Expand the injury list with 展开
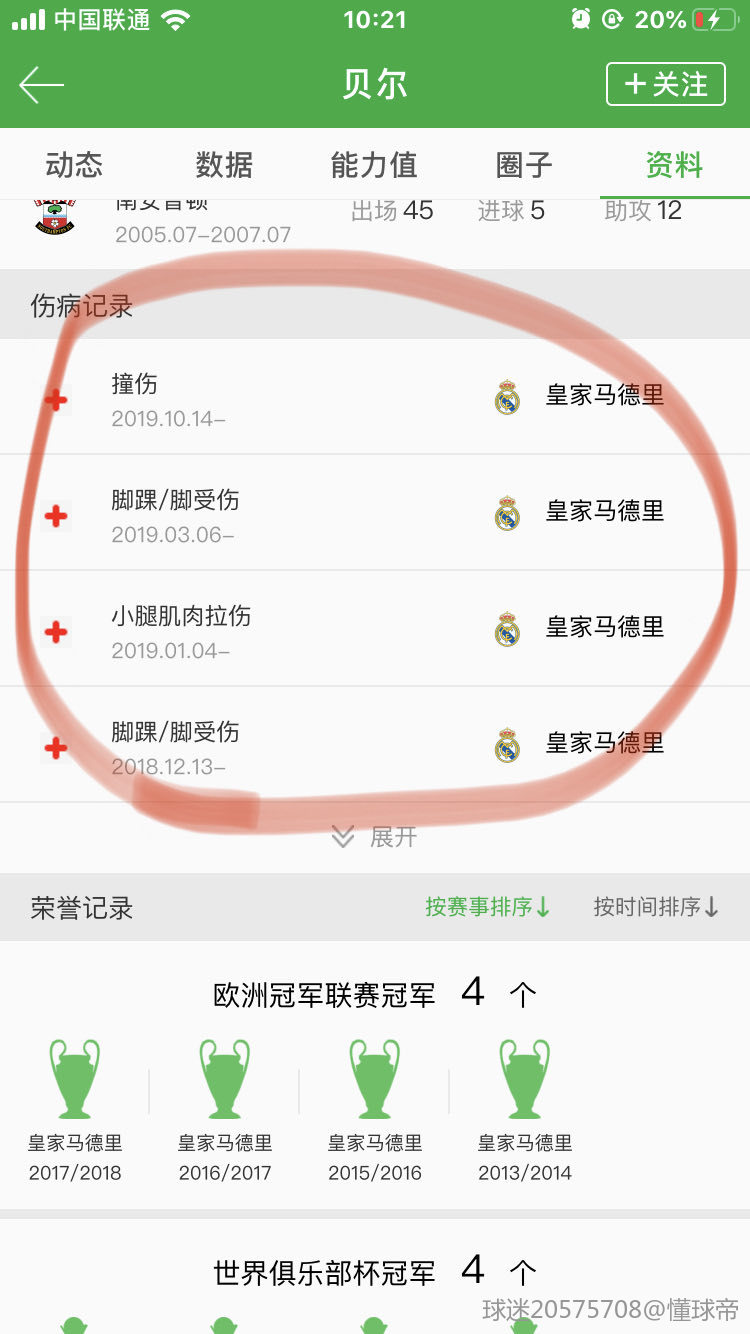750x1334 pixels. point(375,837)
